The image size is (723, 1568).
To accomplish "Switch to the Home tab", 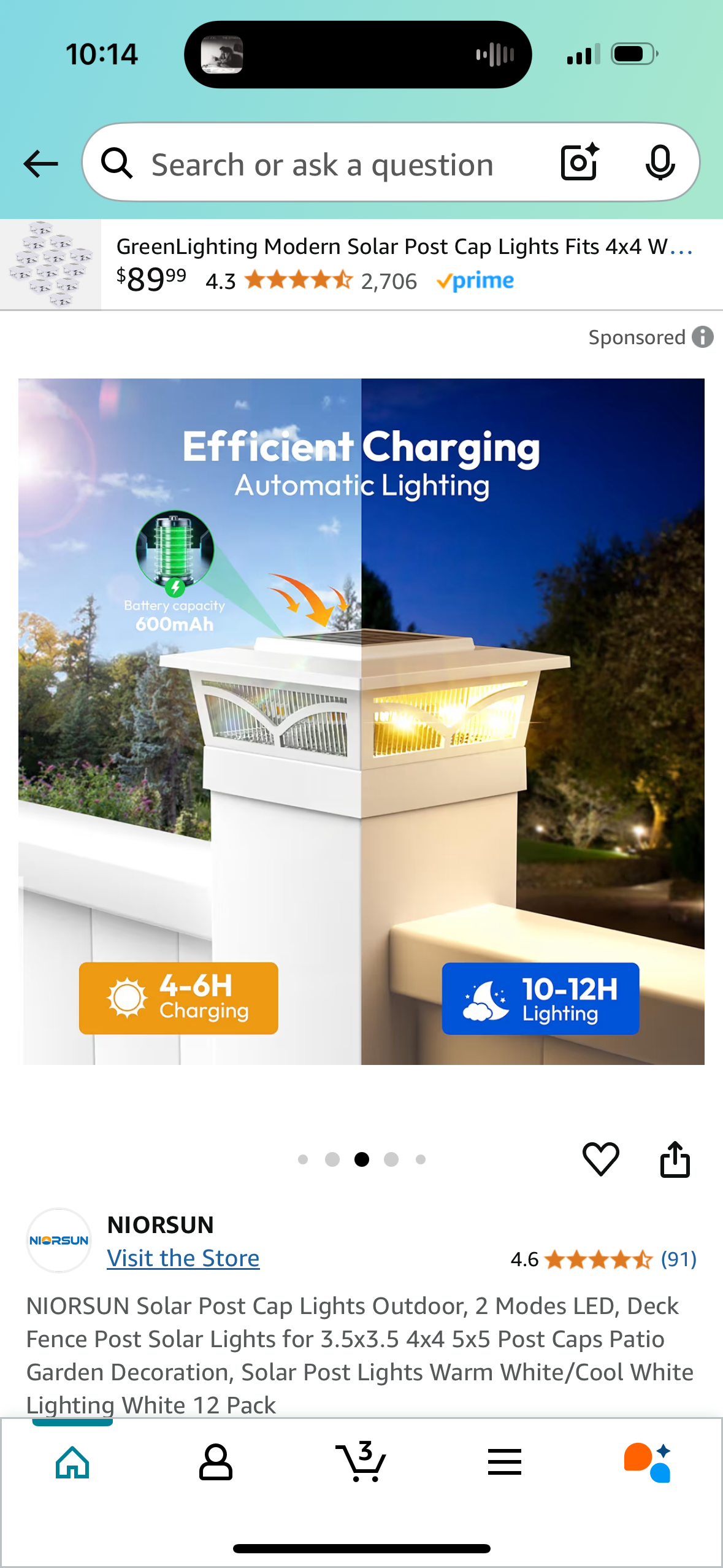I will coord(72,1462).
